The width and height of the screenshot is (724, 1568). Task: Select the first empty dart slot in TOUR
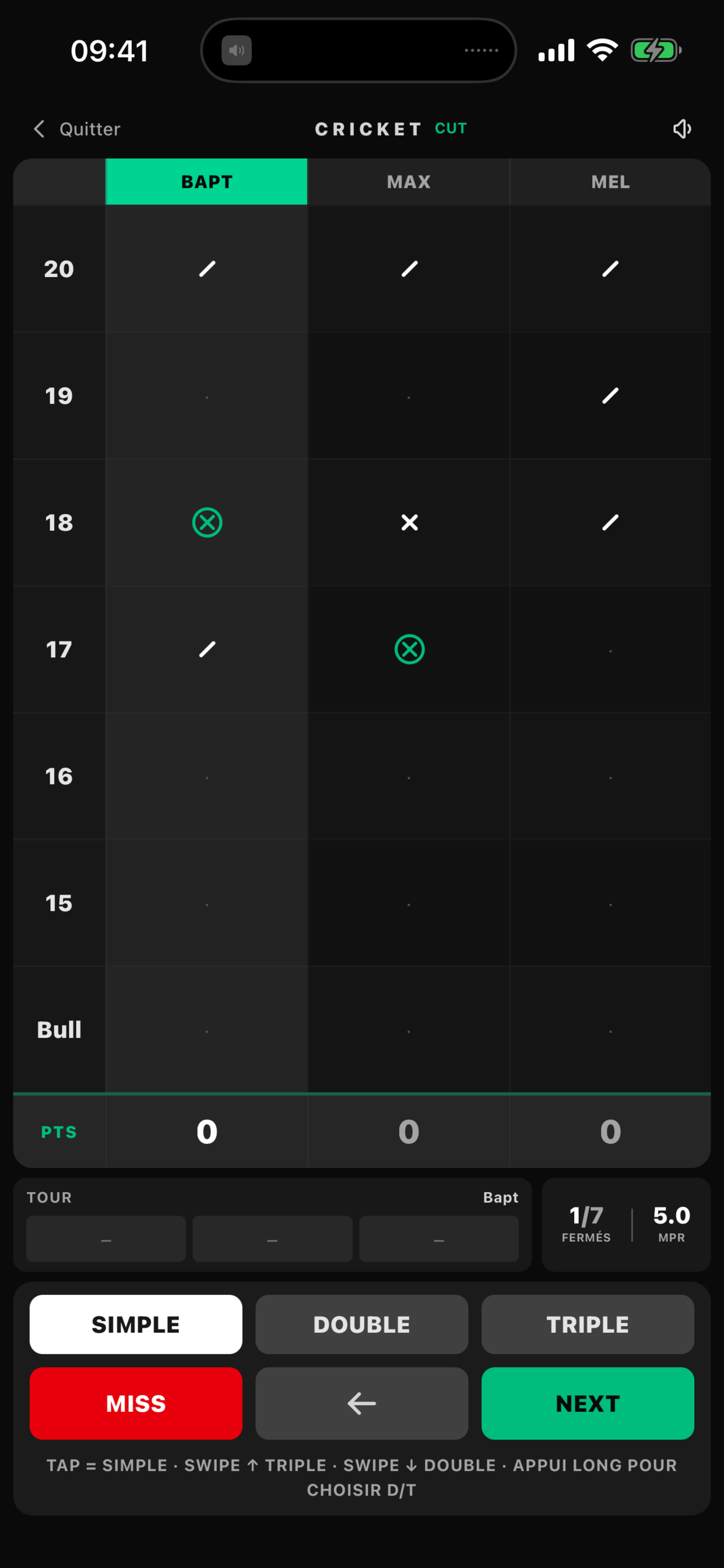tap(106, 1238)
